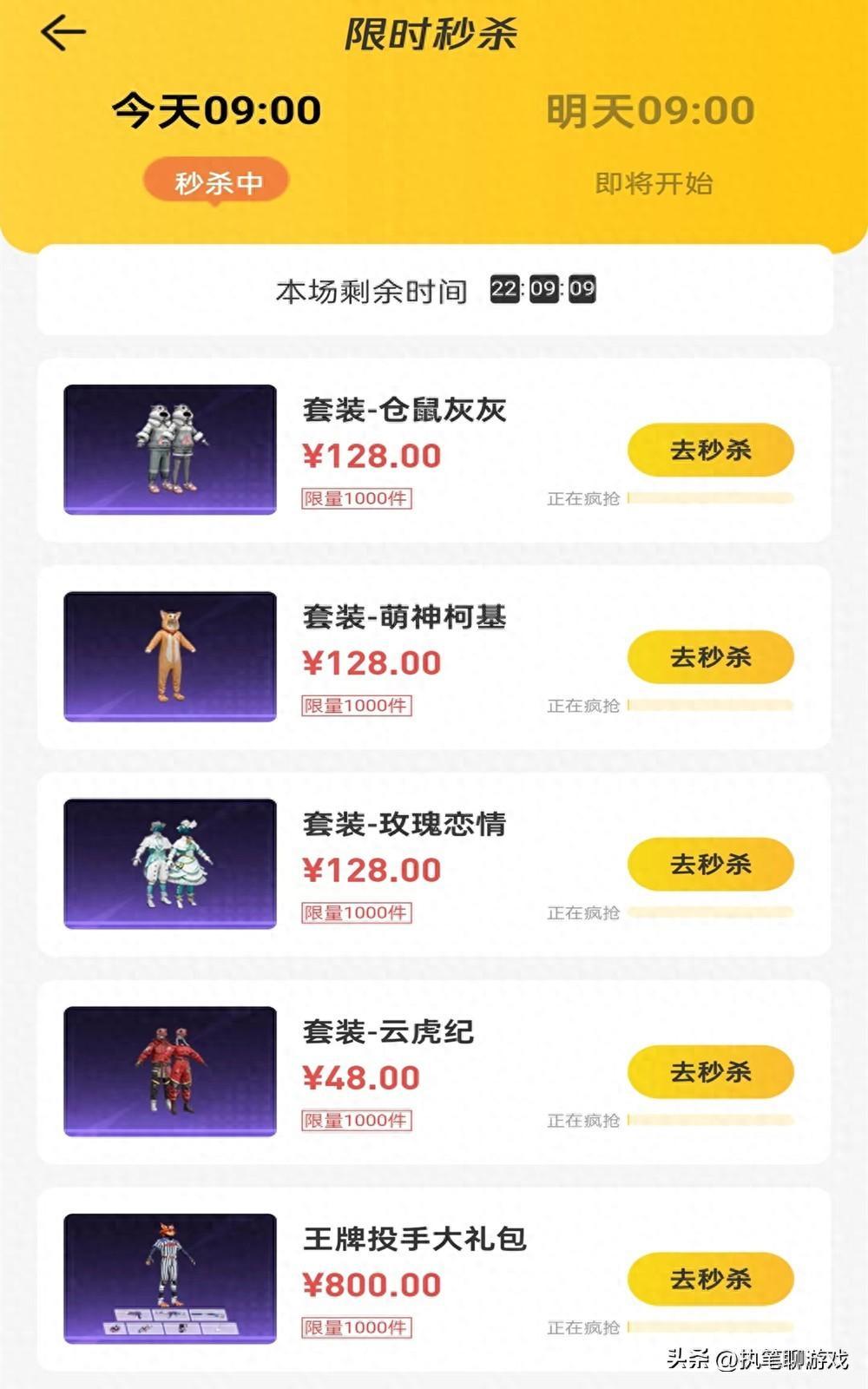Open the 套装-仓鼠灰灰 product image

point(170,450)
